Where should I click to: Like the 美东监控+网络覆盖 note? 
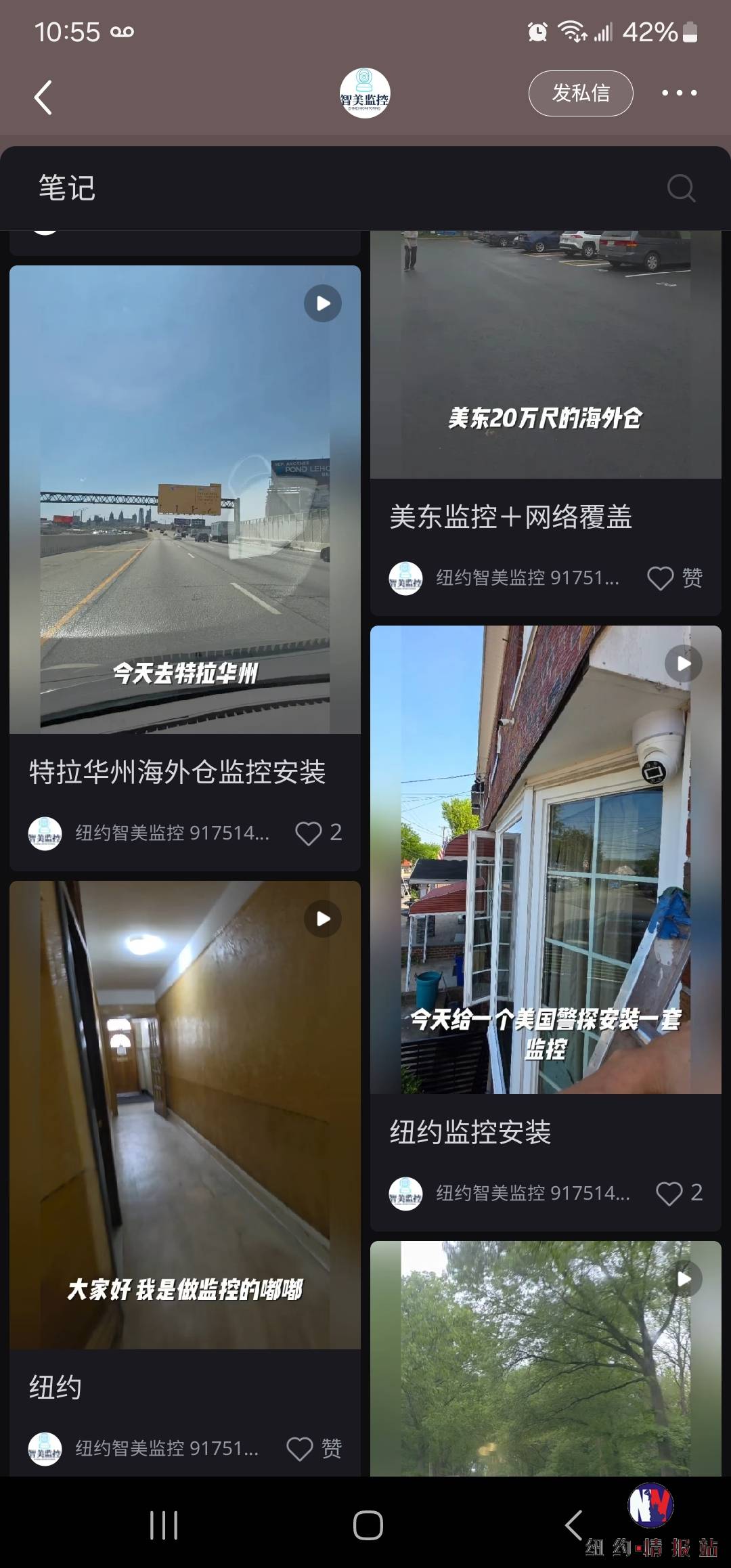(x=661, y=578)
